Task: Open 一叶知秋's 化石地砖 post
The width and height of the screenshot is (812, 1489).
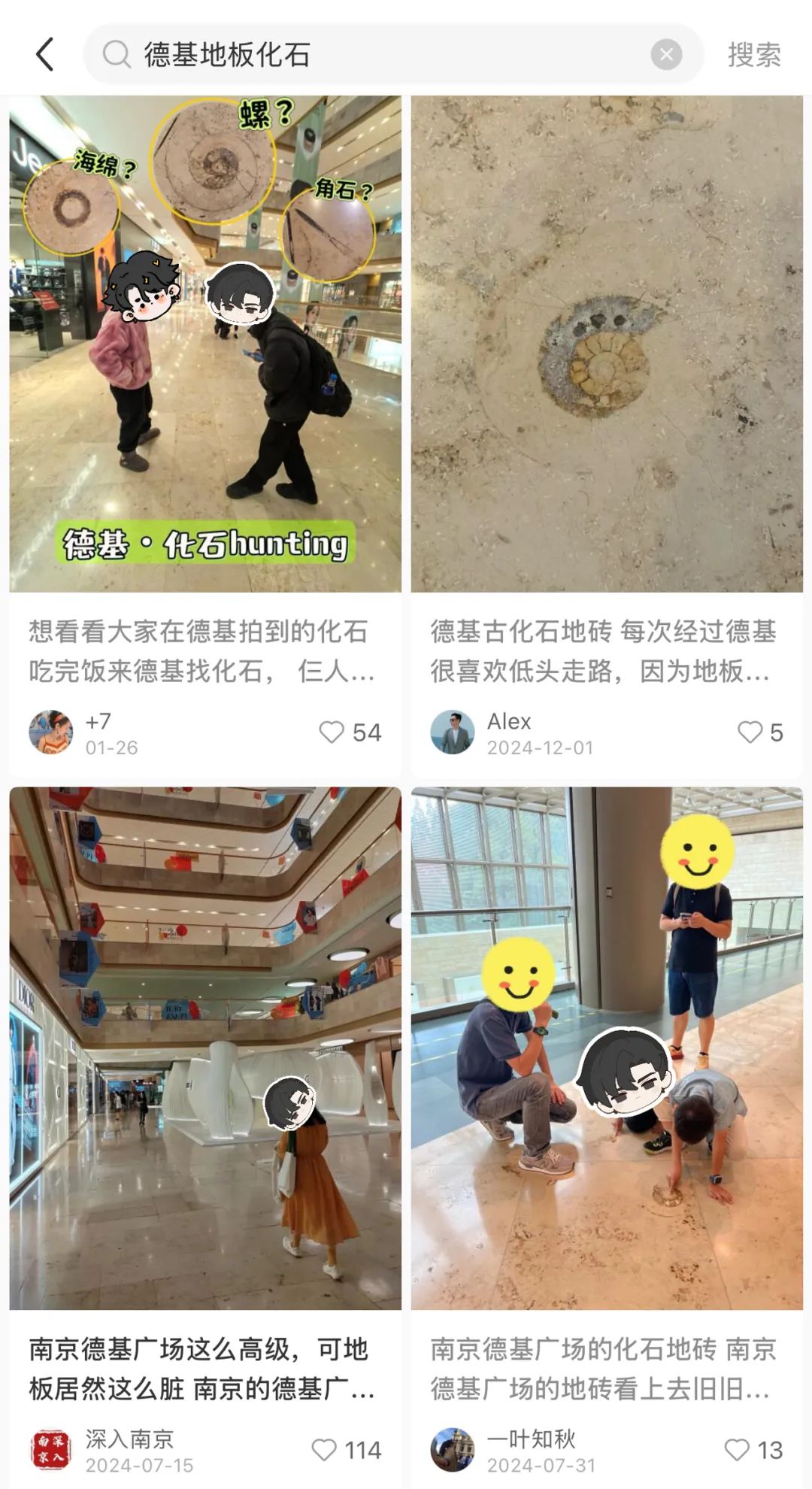Action: click(x=607, y=1048)
